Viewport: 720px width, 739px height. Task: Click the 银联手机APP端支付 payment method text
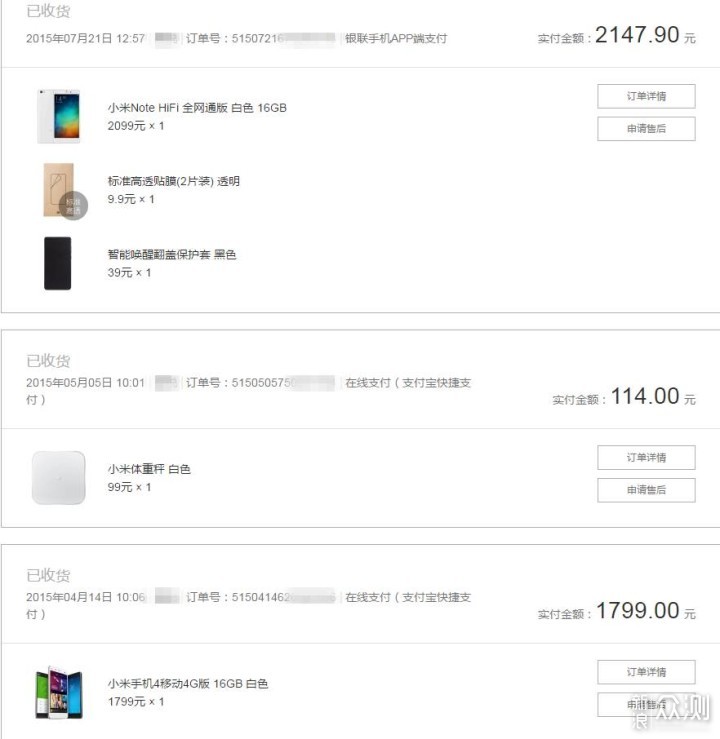397,37
